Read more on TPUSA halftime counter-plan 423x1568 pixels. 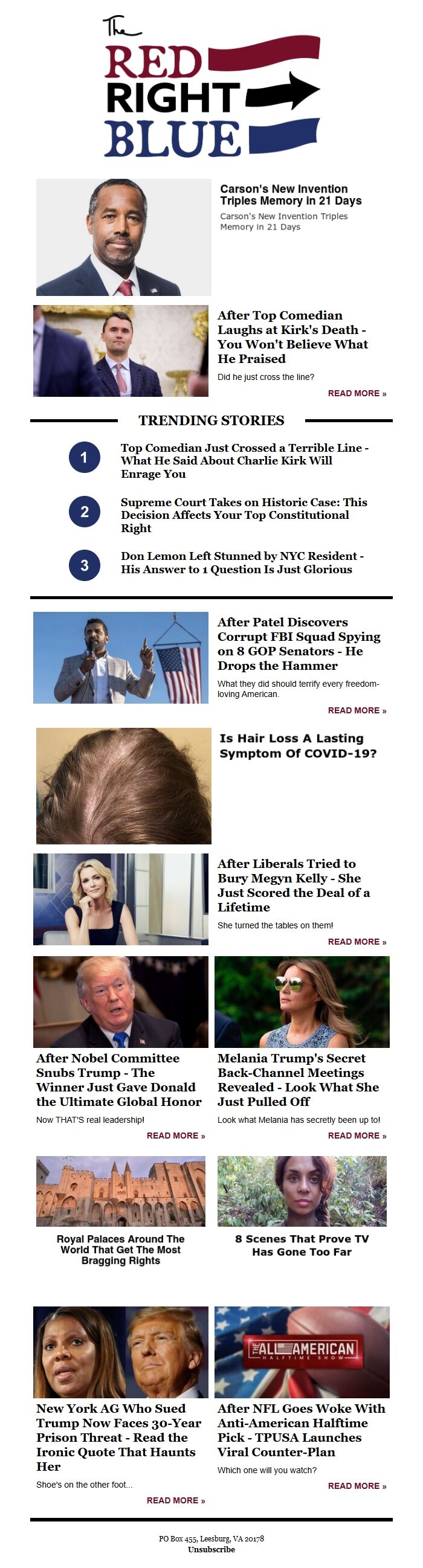357,1486
